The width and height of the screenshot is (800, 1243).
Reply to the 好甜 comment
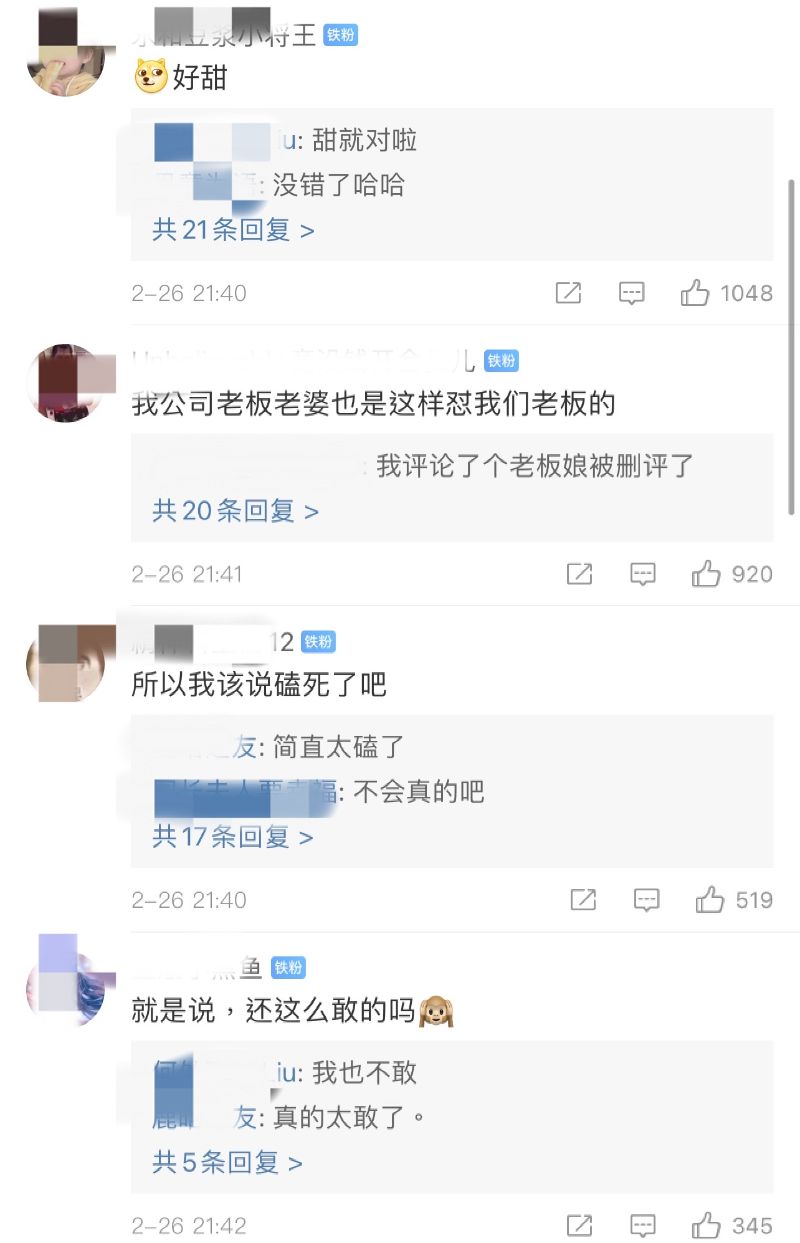[x=631, y=293]
